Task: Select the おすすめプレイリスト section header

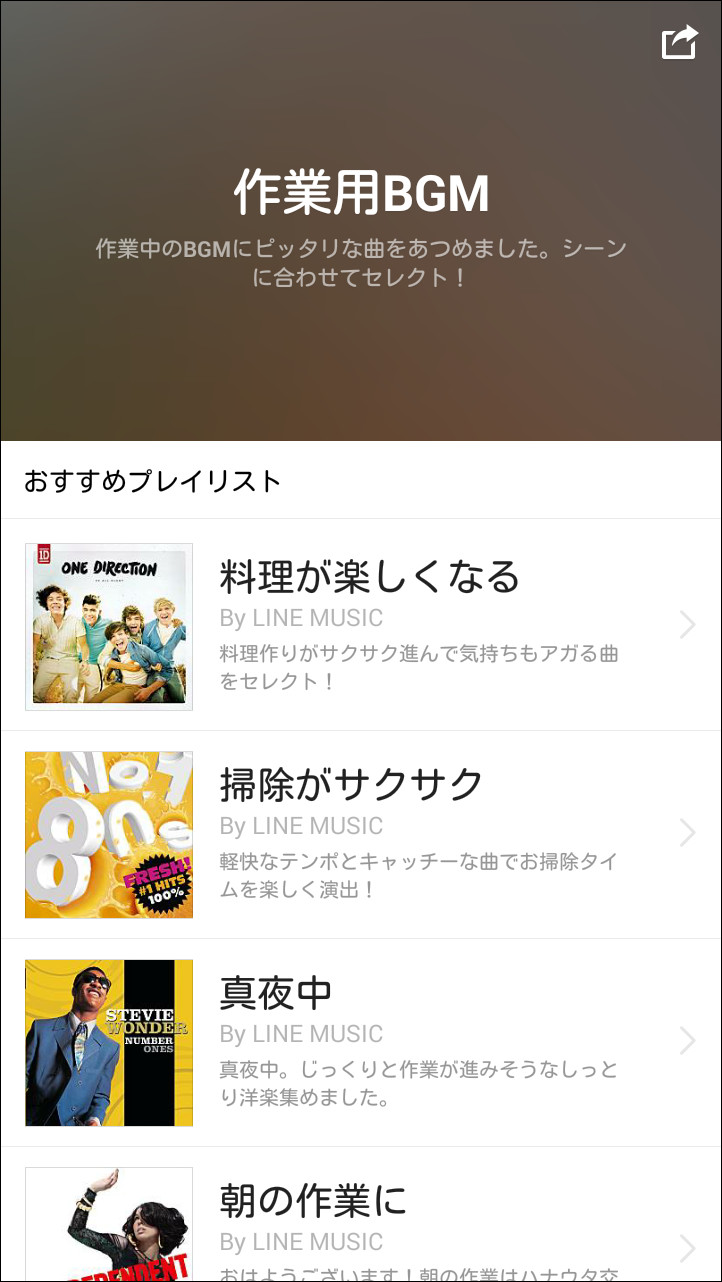Action: [x=151, y=480]
